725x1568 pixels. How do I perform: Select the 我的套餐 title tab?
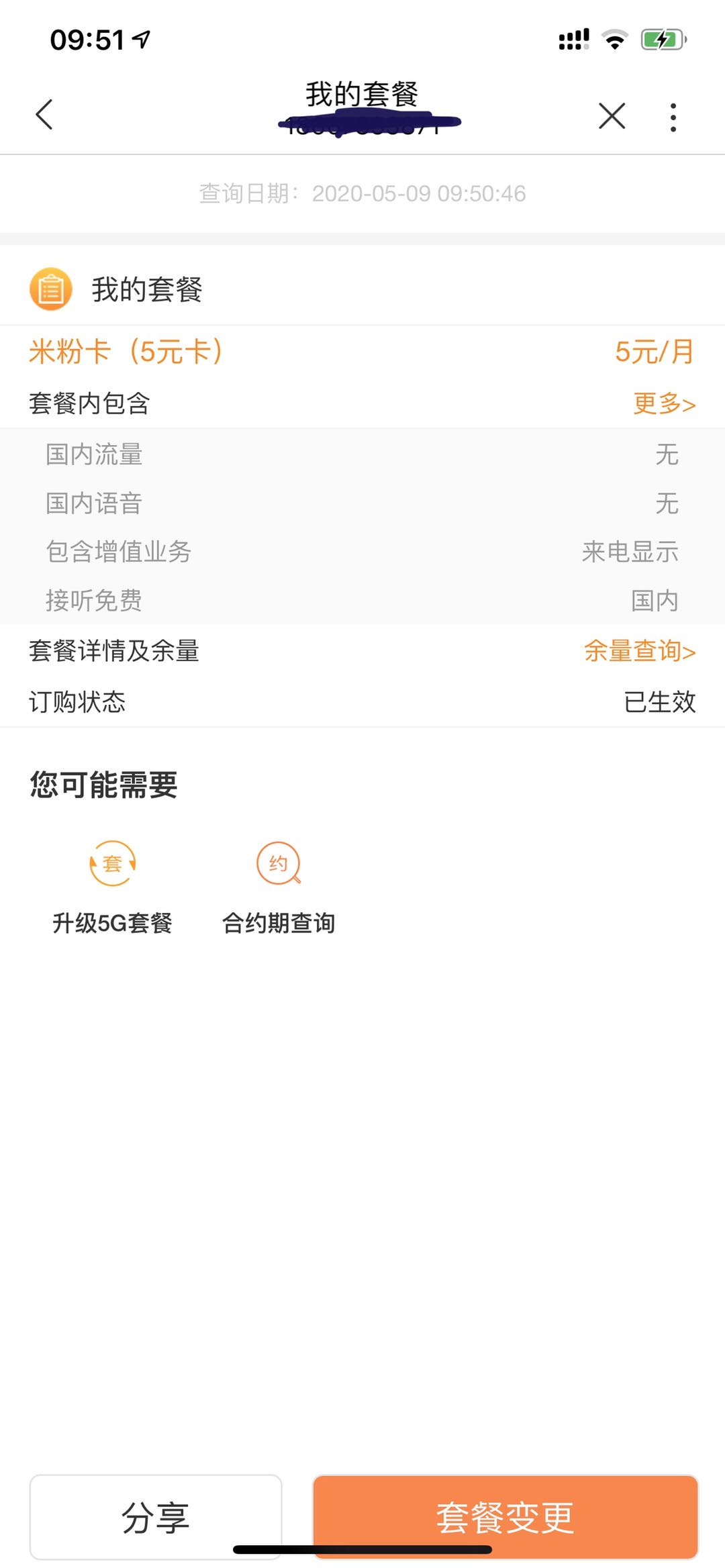(362, 95)
